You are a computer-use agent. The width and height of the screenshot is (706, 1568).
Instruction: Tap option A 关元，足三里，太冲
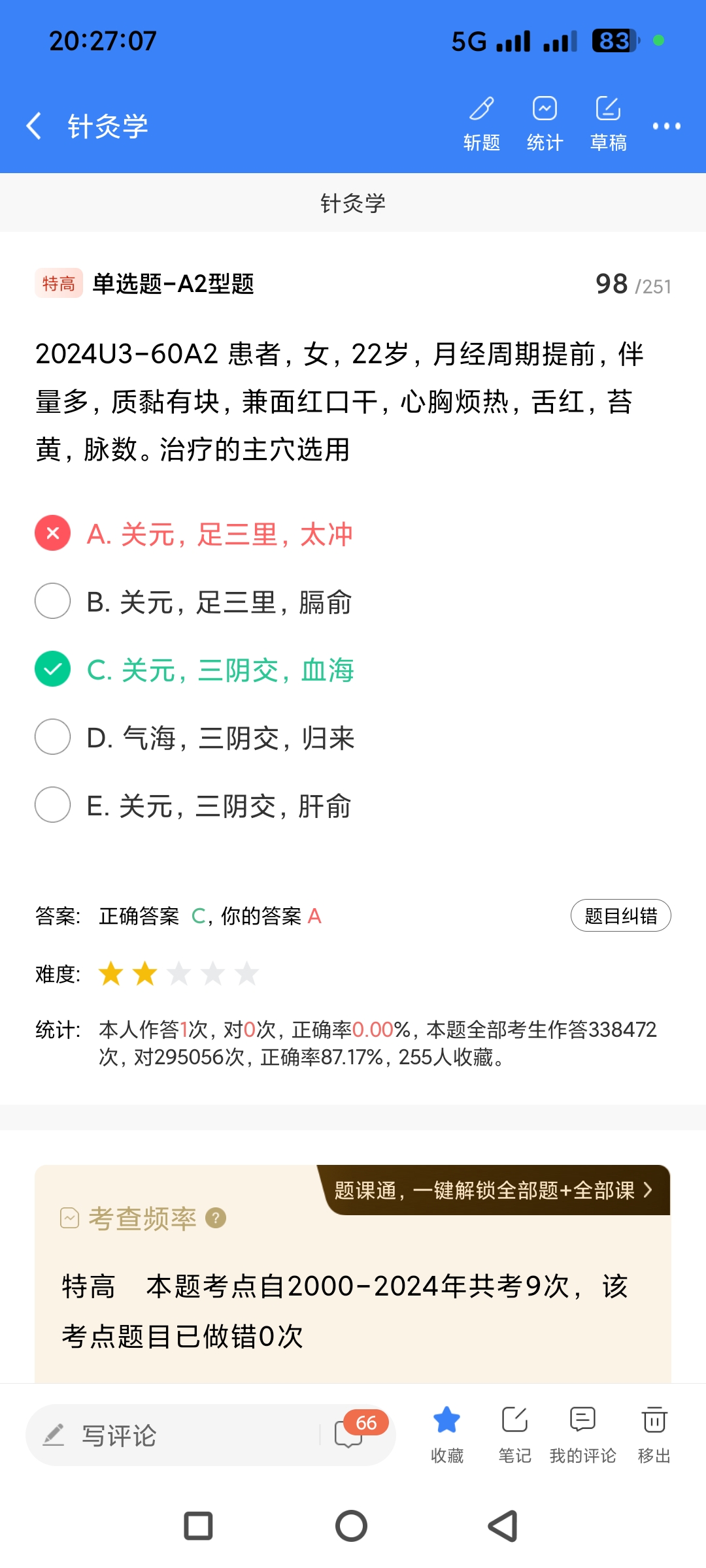[219, 534]
